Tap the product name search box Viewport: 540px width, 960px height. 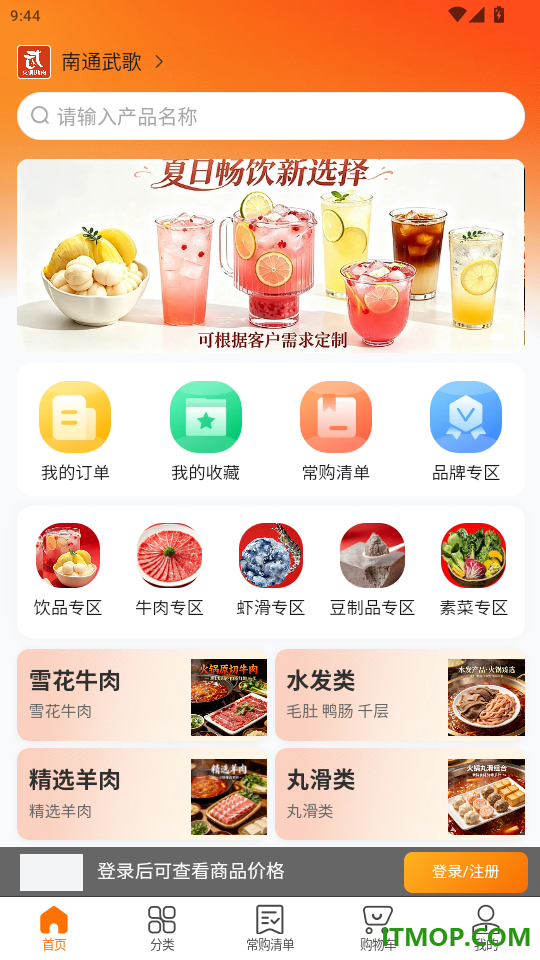tap(271, 116)
